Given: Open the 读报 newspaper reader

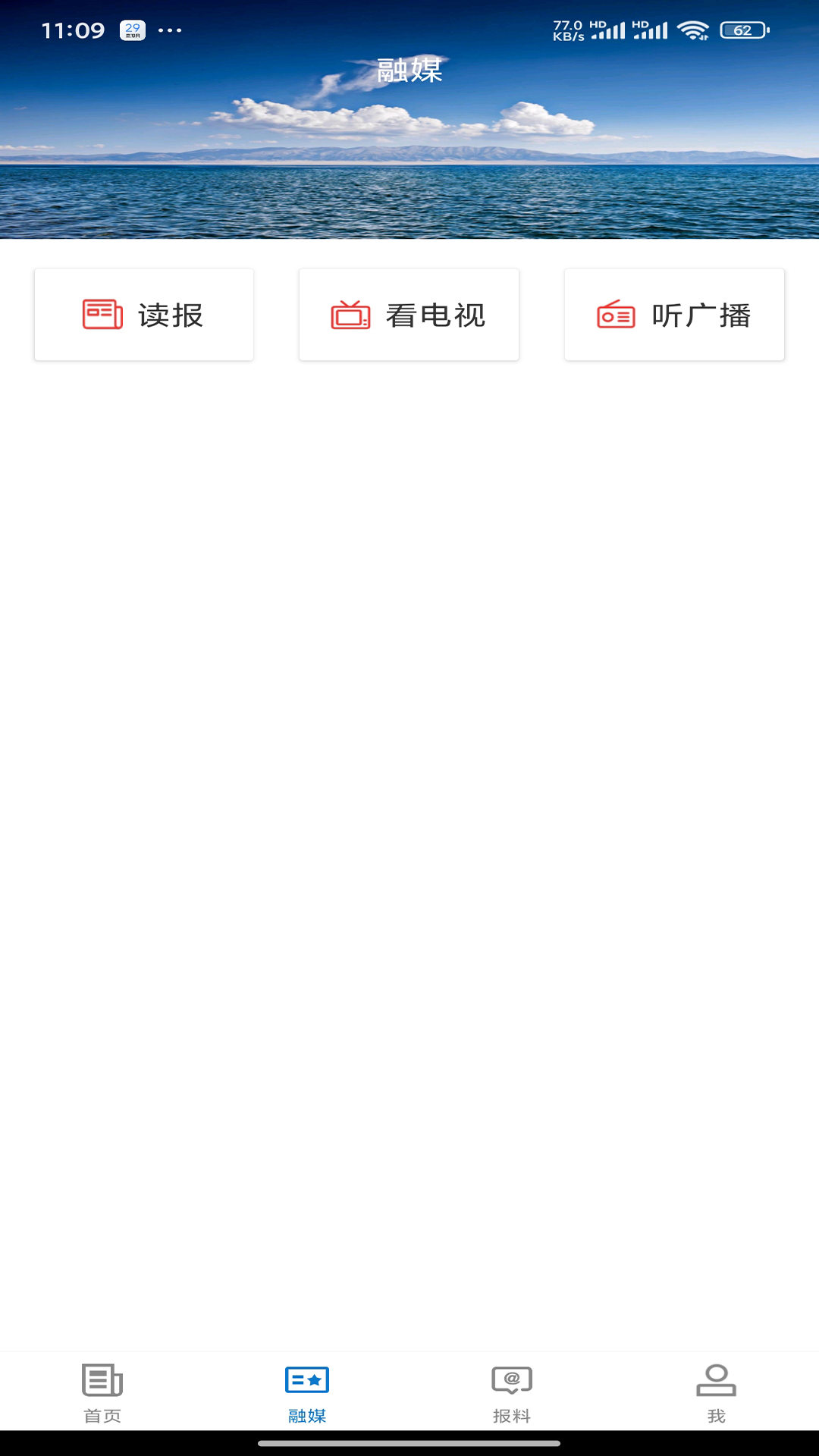Looking at the screenshot, I should click(144, 315).
